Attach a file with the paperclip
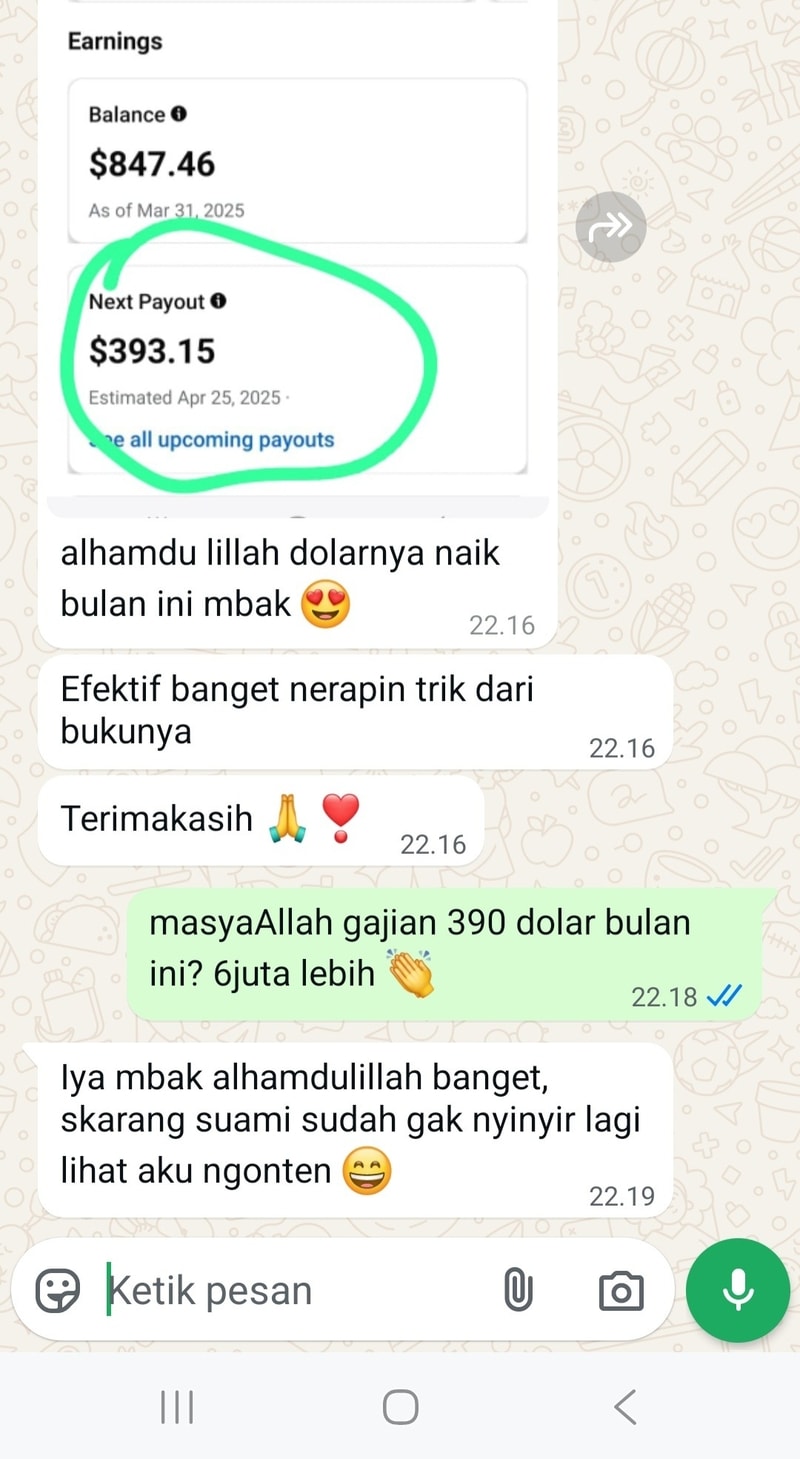 pos(517,1290)
